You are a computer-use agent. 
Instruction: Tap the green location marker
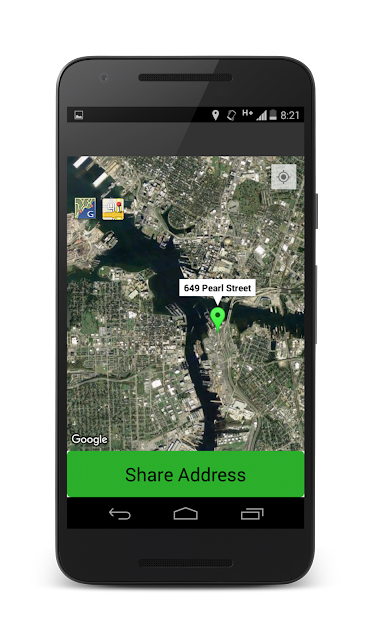coord(218,320)
